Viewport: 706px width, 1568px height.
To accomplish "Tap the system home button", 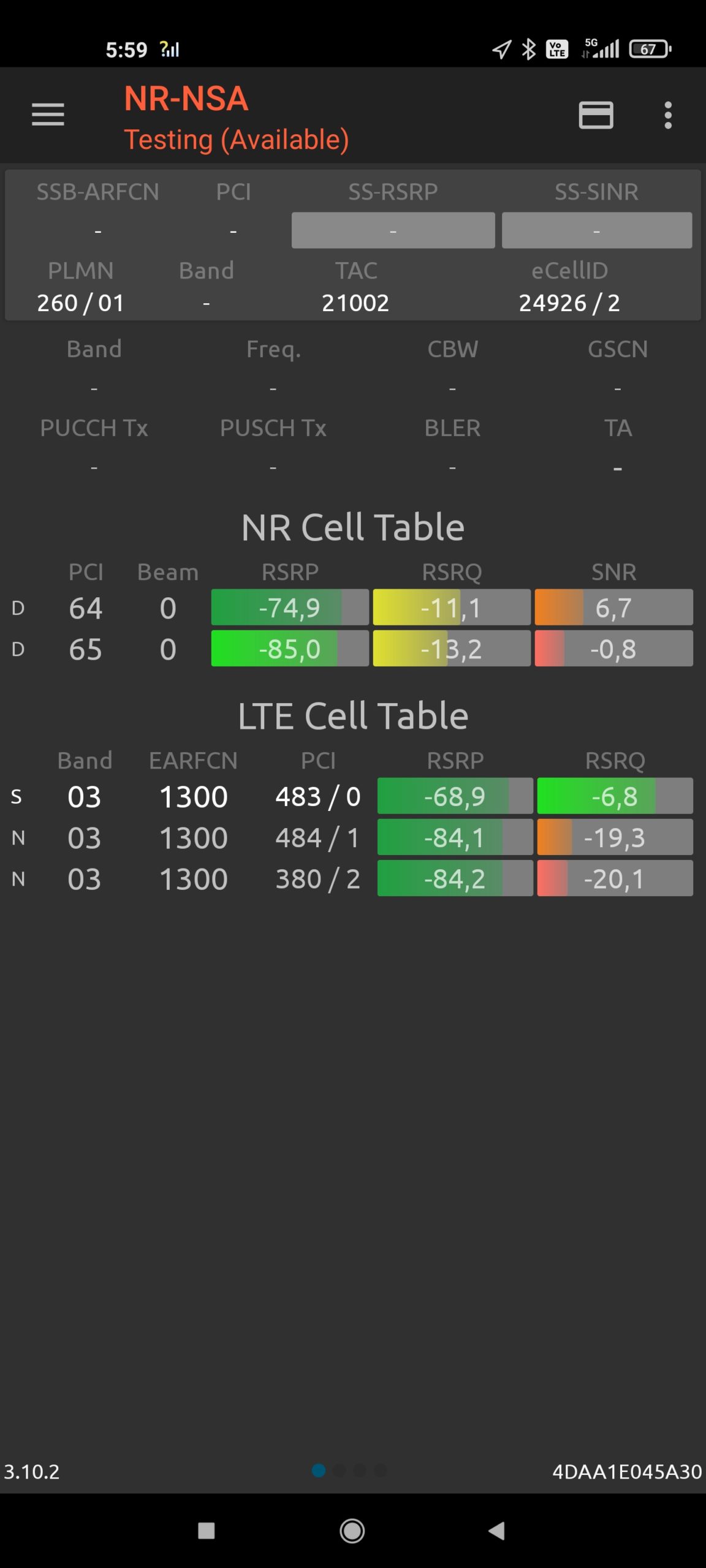I will (352, 1531).
